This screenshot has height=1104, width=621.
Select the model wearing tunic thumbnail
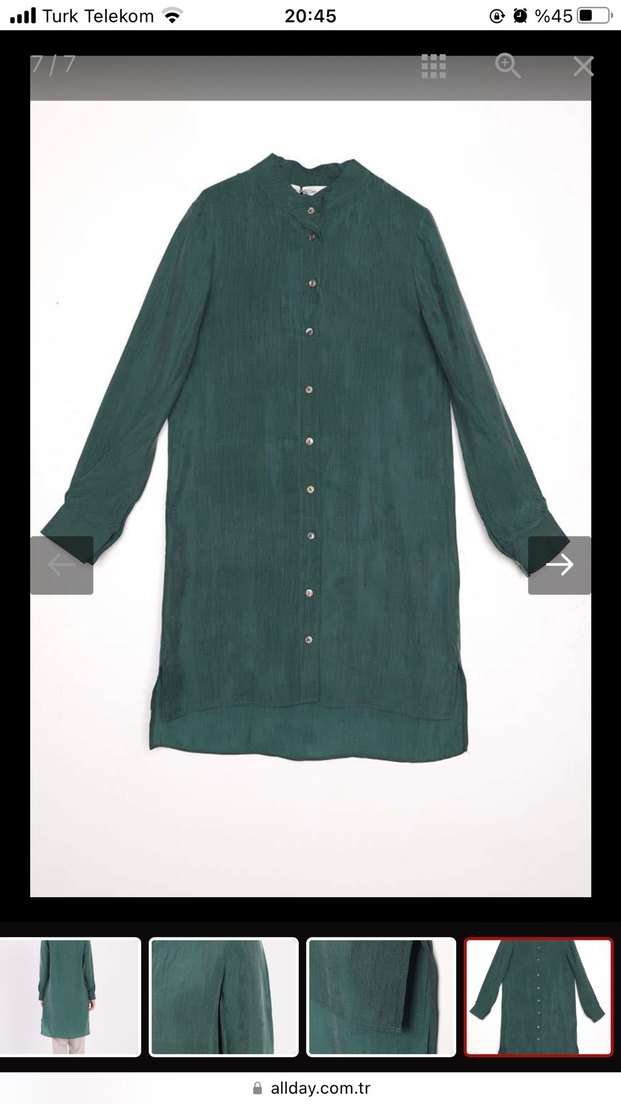(69, 996)
